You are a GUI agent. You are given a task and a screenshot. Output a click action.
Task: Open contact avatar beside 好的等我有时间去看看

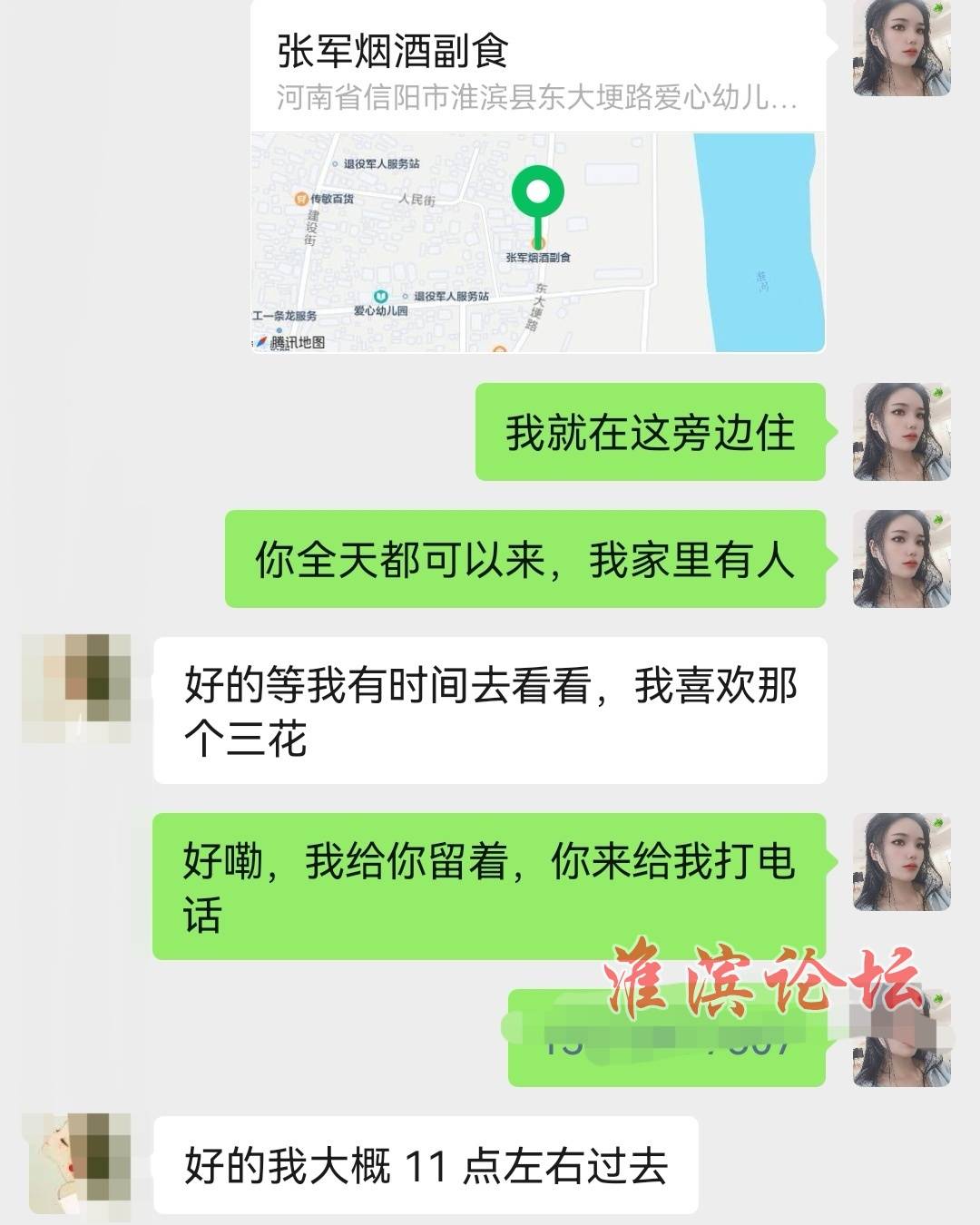pos(76,689)
